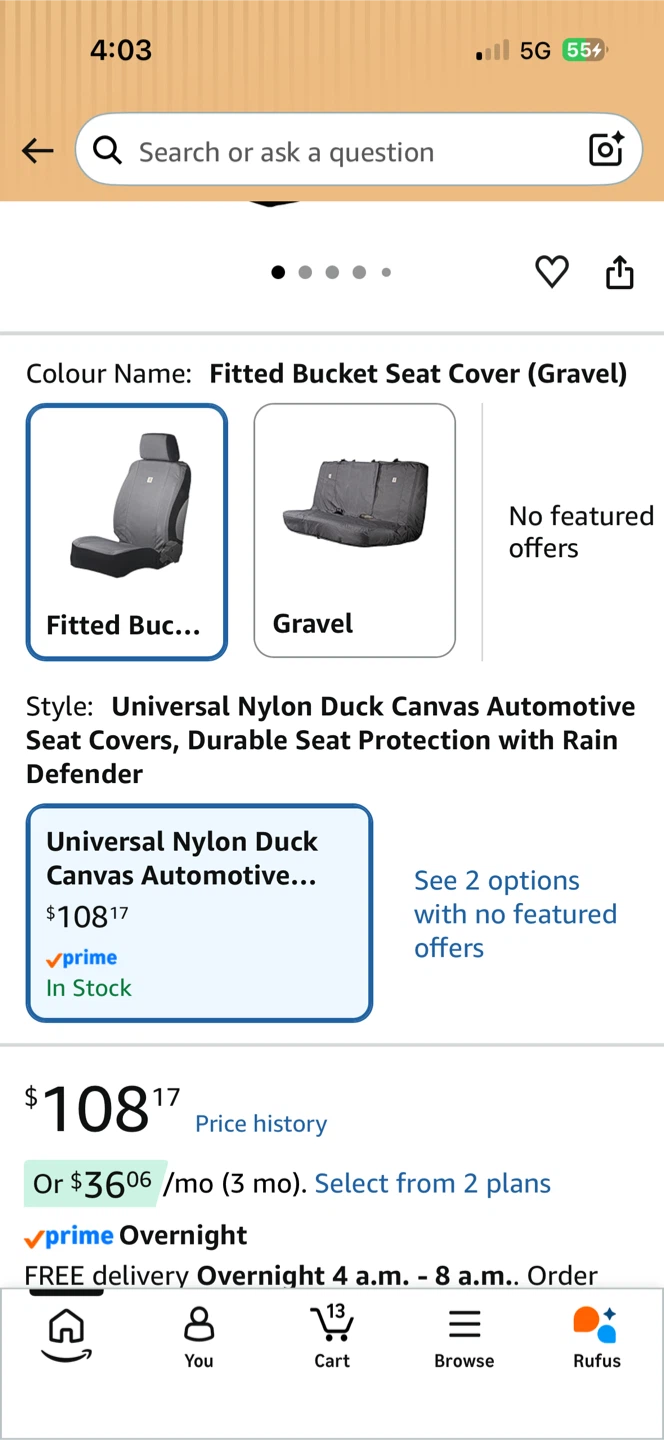Choose the Universal Nylon Duck Canvas style card
This screenshot has height=1440, width=664.
click(x=200, y=913)
